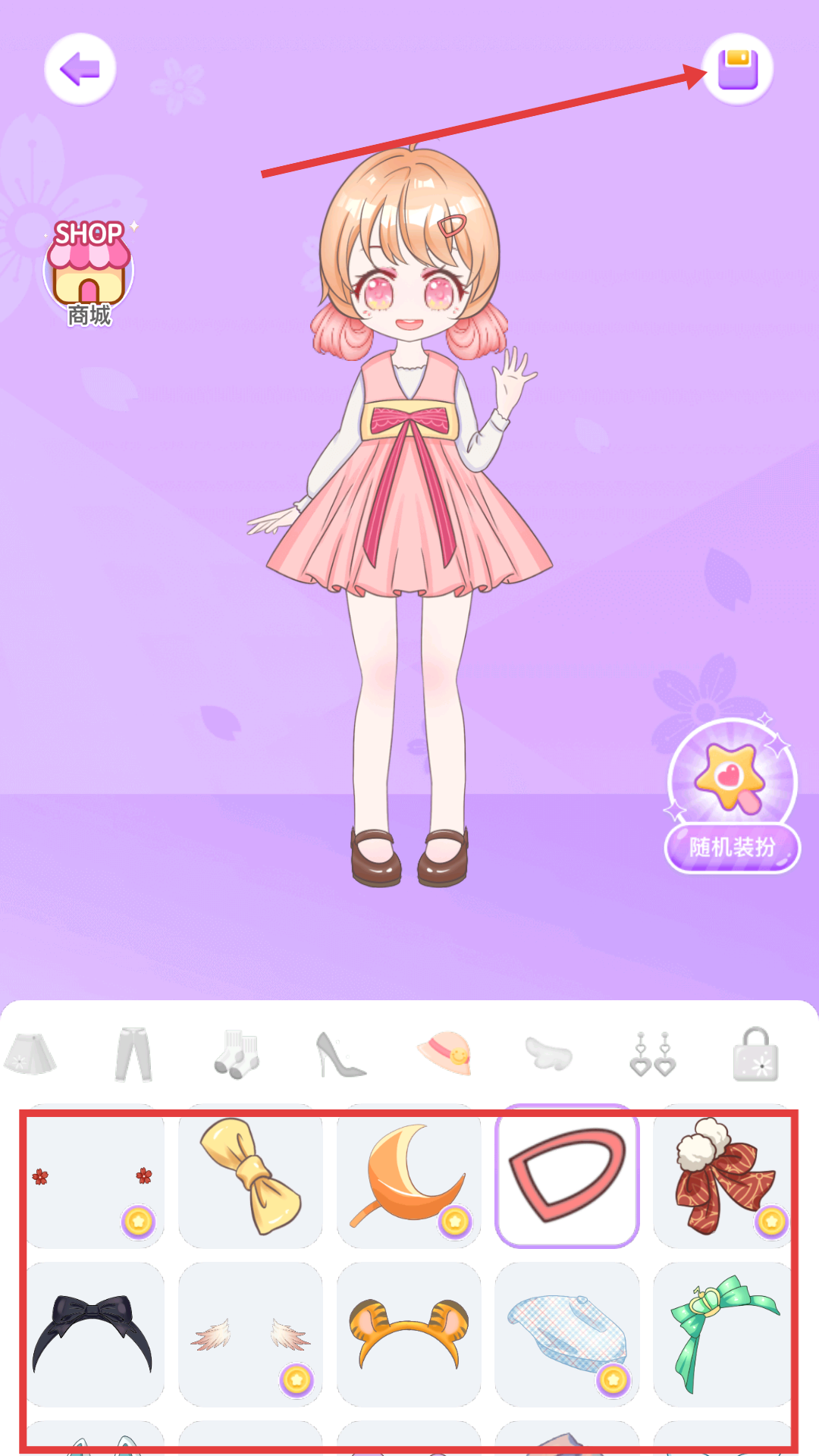819x1456 pixels.
Task: Switch to the socks category
Action: click(237, 1054)
